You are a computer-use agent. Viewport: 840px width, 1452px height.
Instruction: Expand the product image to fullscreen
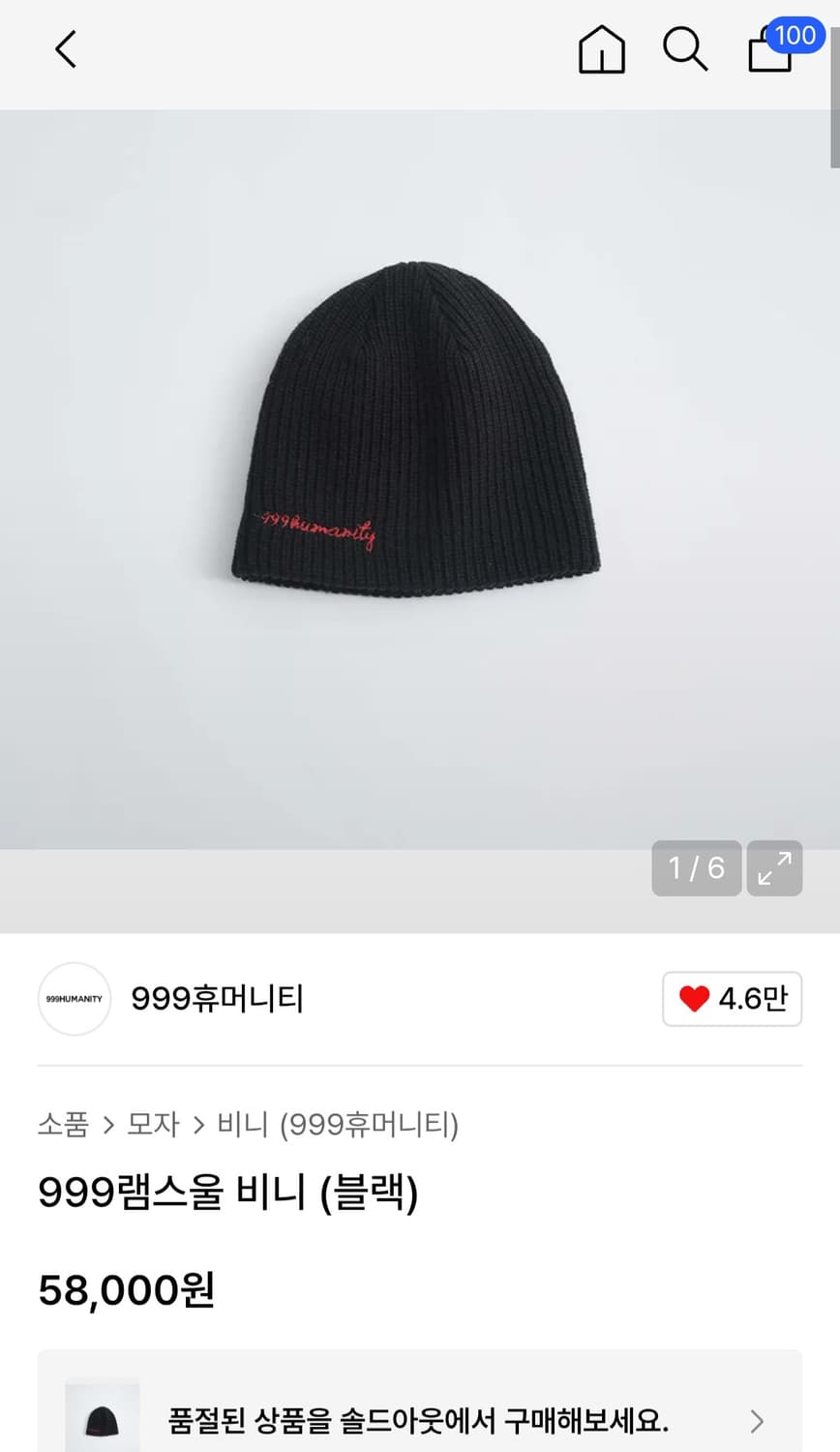pyautogui.click(x=774, y=868)
